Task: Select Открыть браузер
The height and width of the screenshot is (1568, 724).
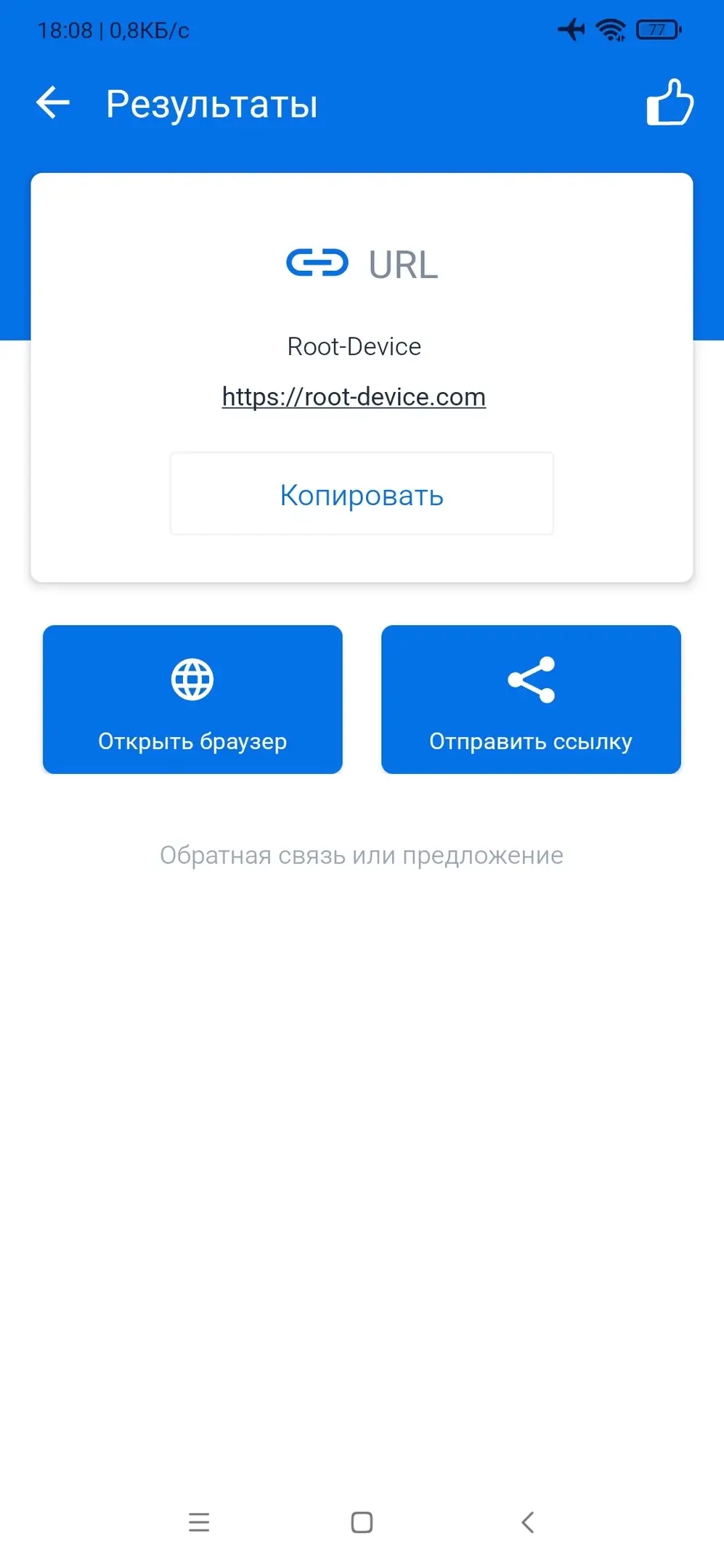Action: 192,699
